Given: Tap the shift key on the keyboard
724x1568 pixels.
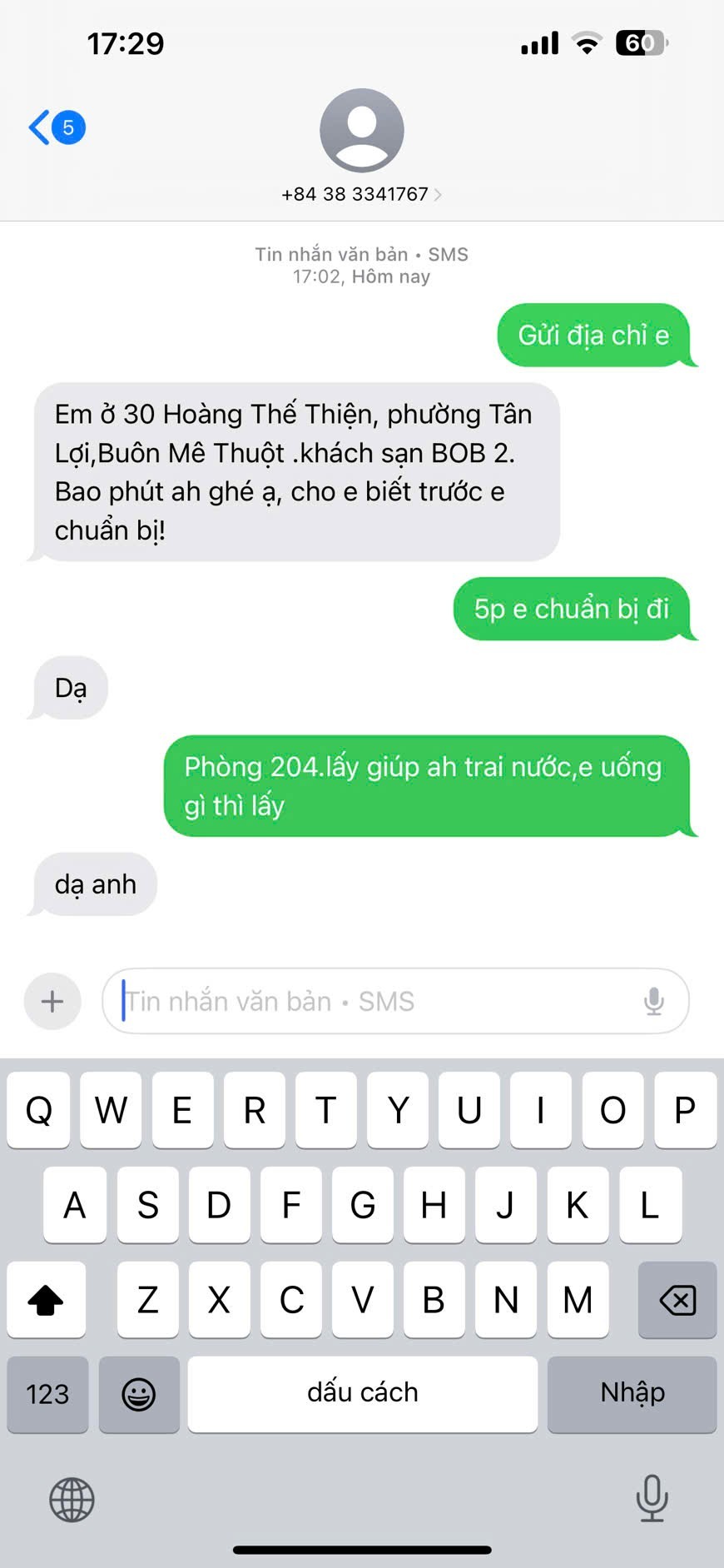Looking at the screenshot, I should [46, 1299].
